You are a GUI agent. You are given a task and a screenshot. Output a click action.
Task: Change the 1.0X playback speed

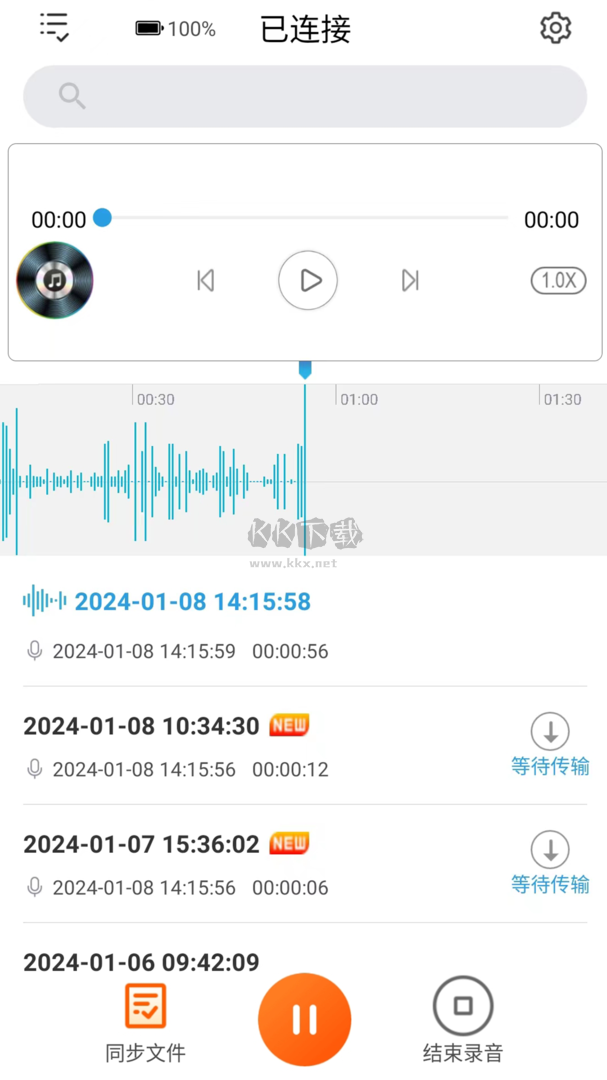[558, 281]
